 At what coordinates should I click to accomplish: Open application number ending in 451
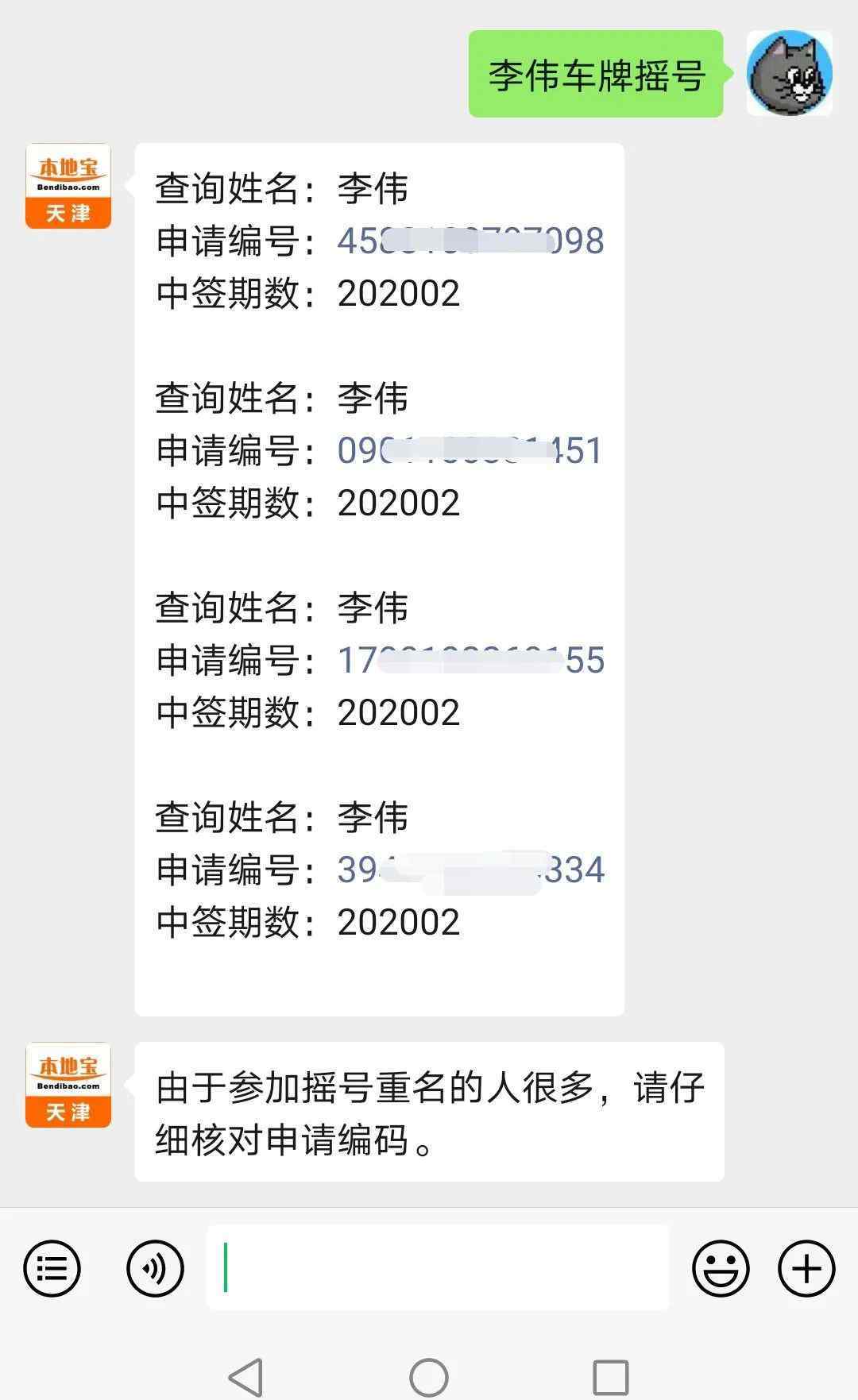(470, 451)
